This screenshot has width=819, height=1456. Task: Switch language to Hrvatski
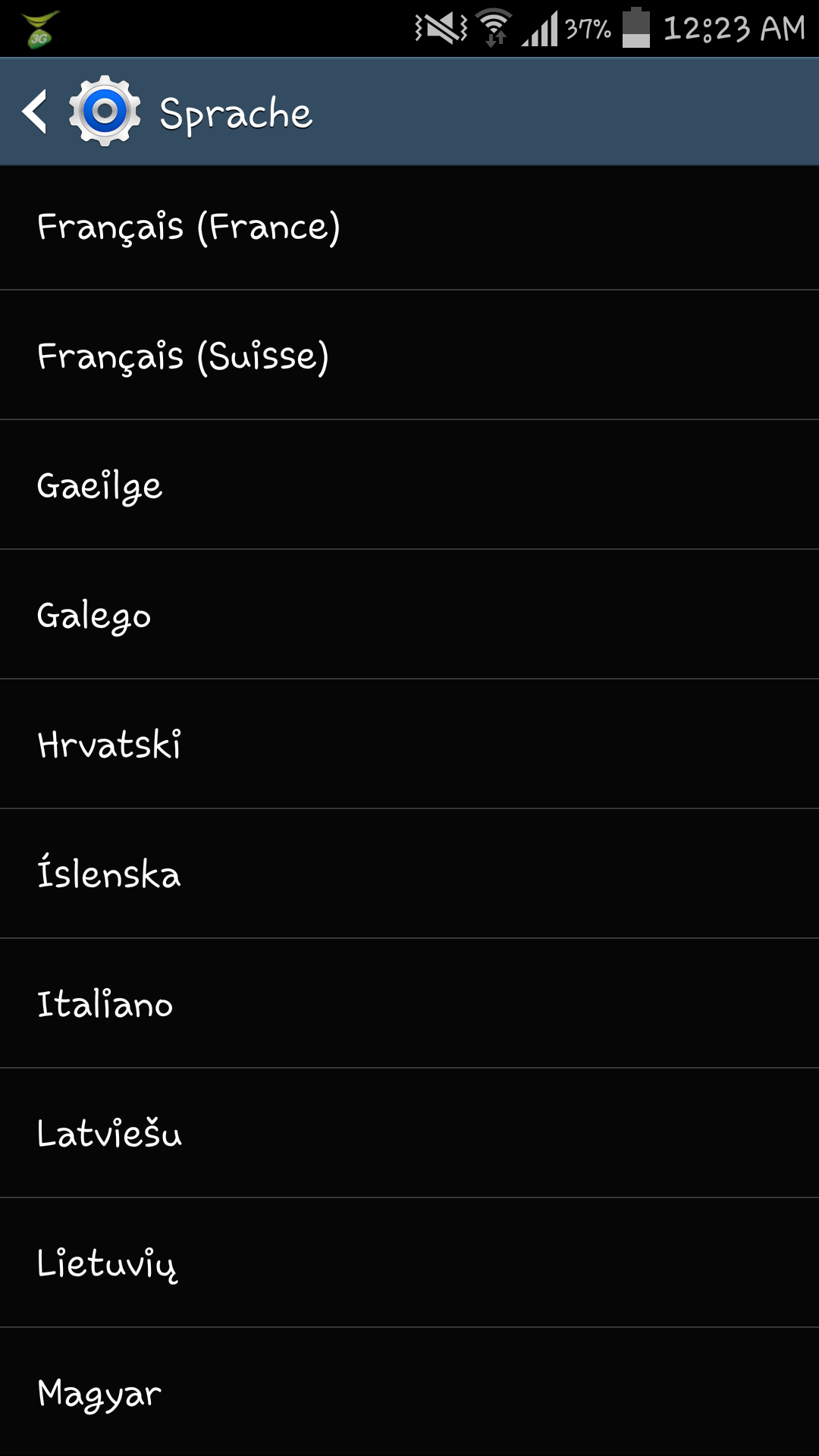point(409,744)
